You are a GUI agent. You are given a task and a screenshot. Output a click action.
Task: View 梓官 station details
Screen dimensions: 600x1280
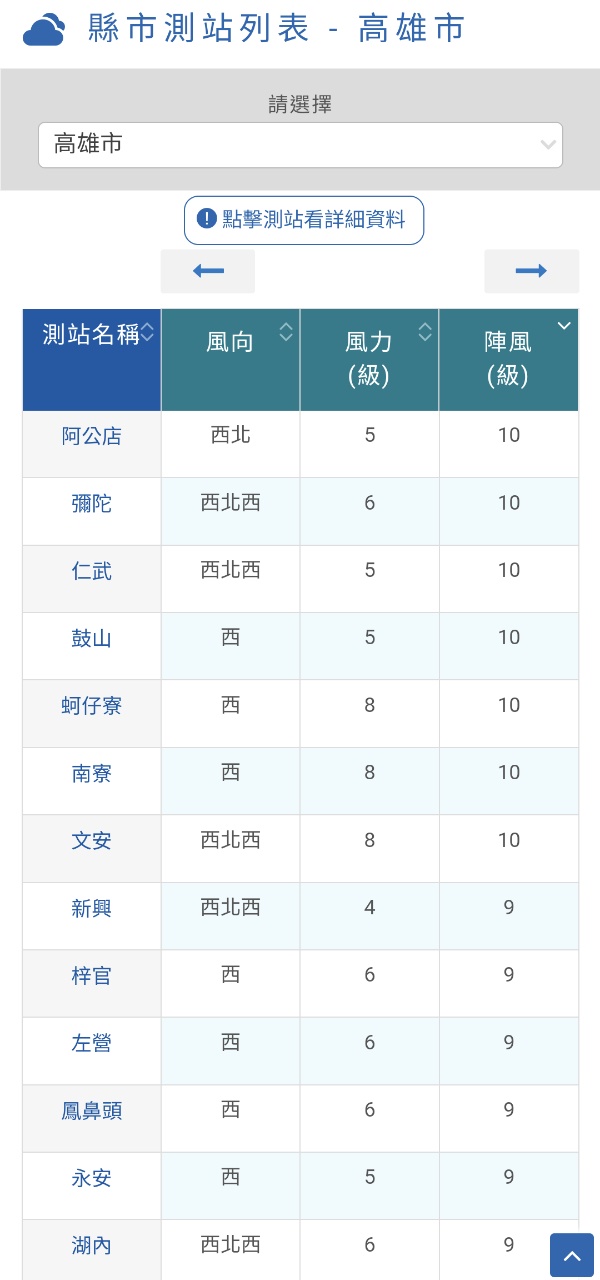92,977
